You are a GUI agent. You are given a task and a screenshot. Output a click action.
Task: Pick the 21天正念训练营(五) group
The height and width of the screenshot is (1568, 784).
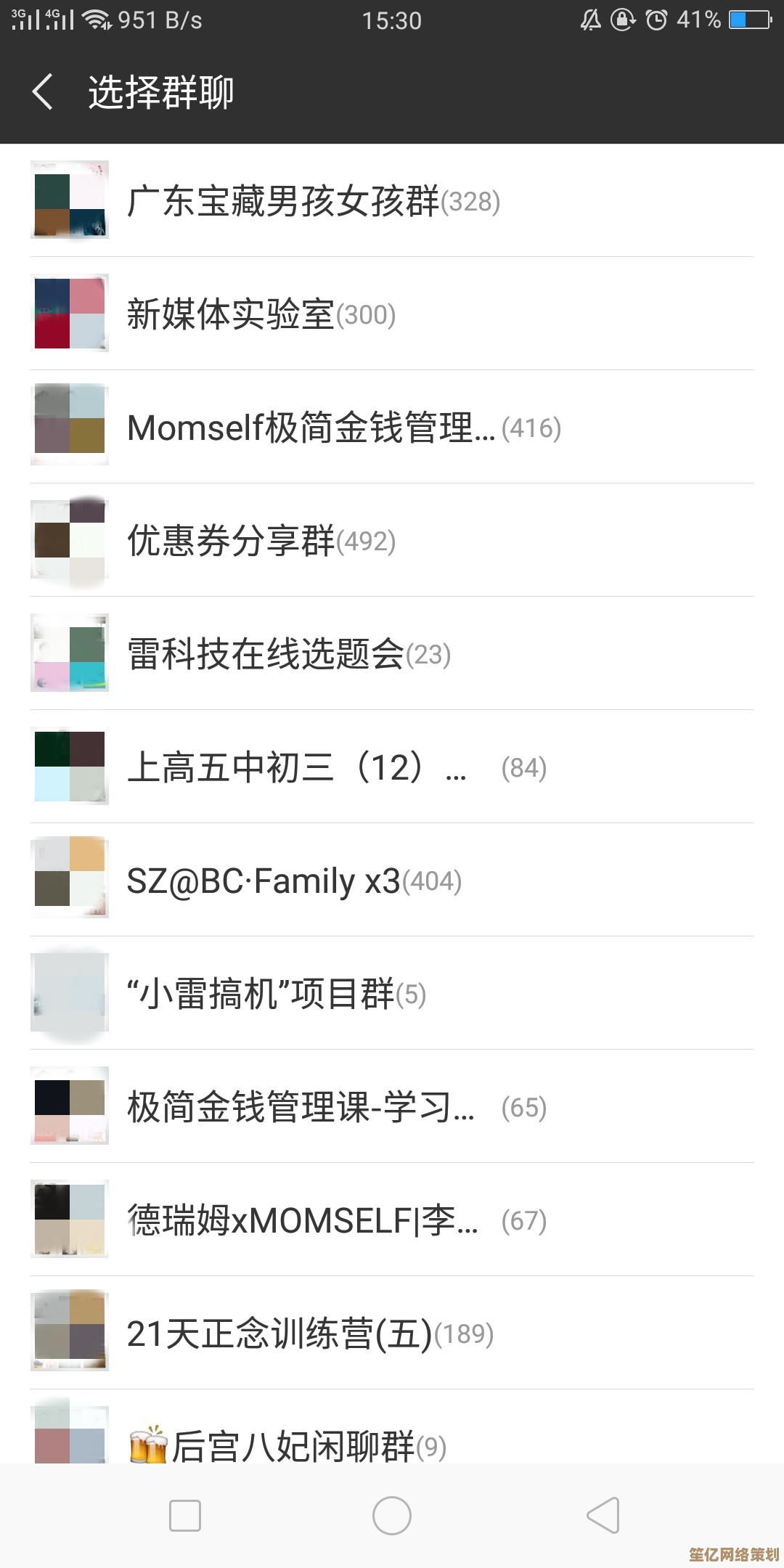(x=310, y=1334)
